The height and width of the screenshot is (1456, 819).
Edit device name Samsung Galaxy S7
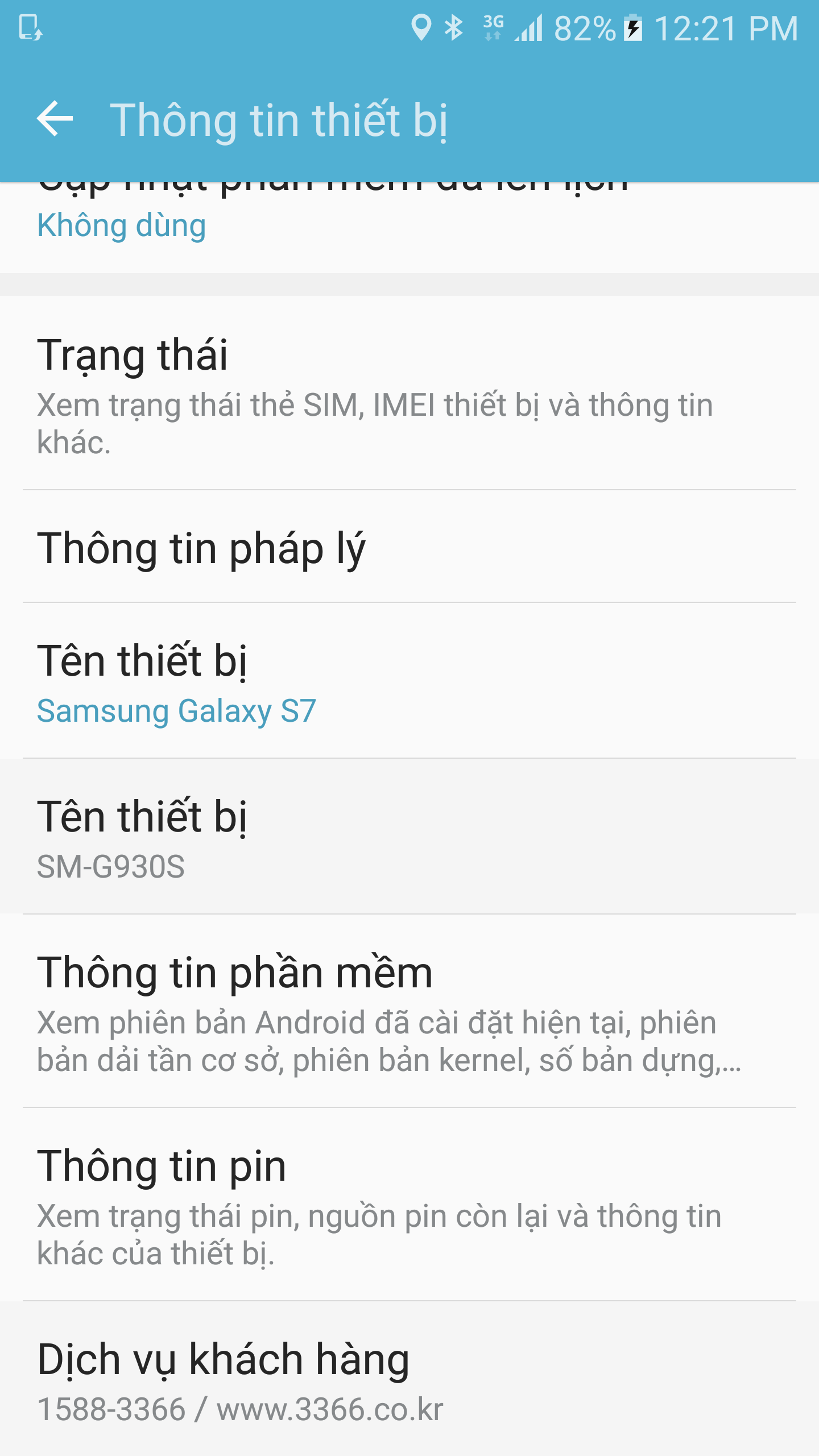click(x=409, y=681)
